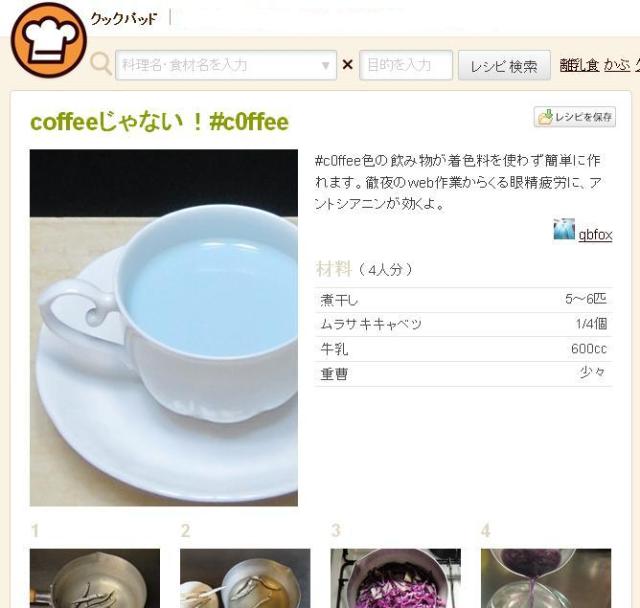Viewport: 640px width, 608px height.
Task: Tap the 目的を入力 purpose field
Action: pyautogui.click(x=405, y=65)
